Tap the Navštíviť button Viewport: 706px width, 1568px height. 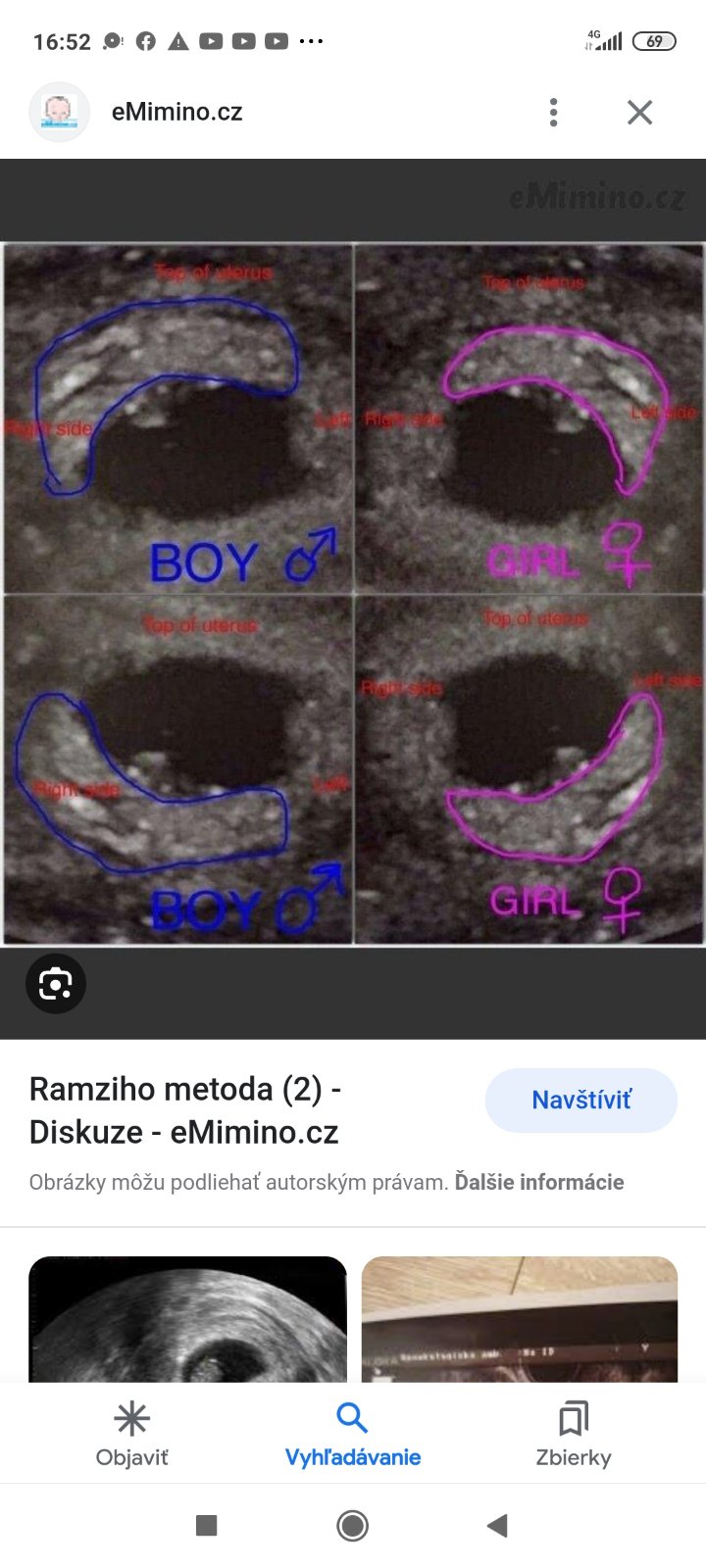point(580,1100)
